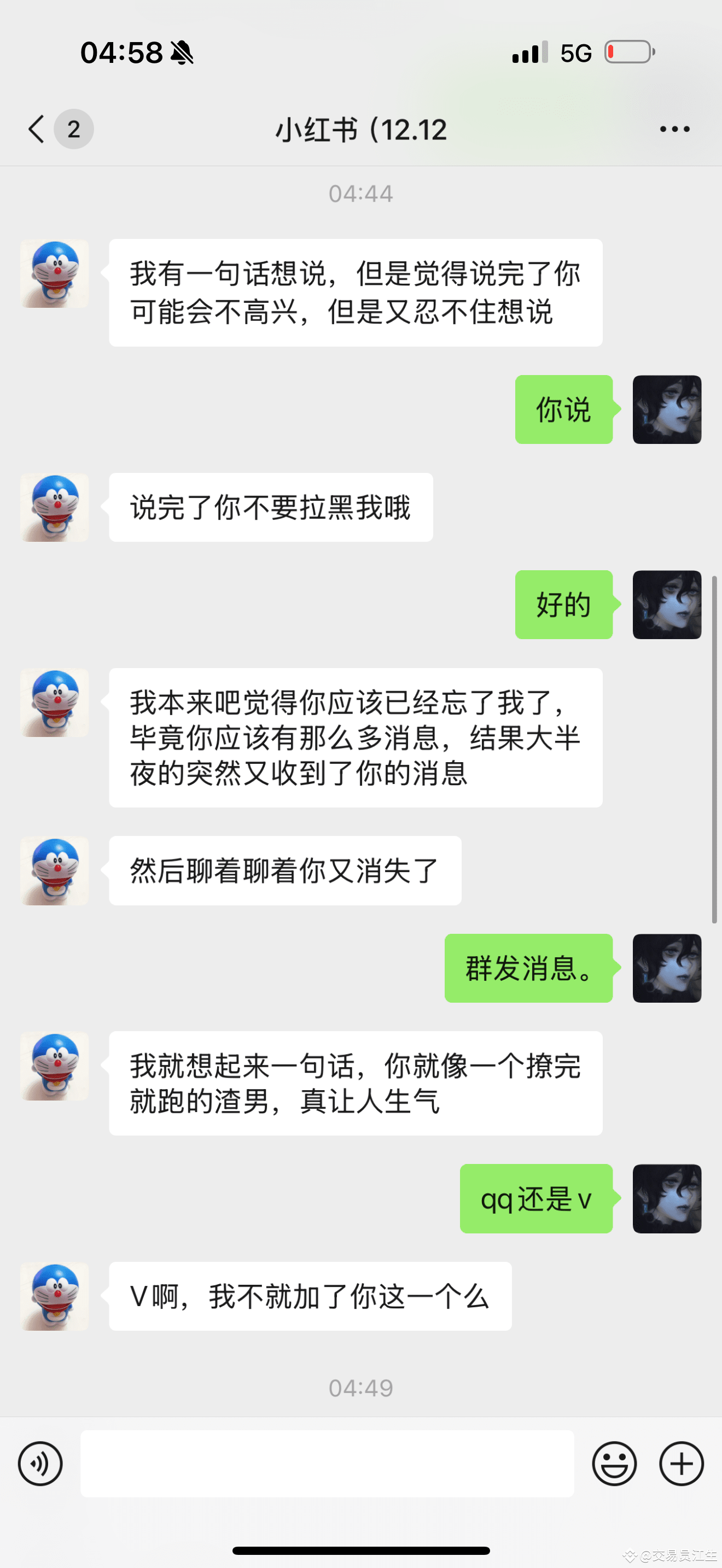Tap the 04:44 timestamp divider
This screenshot has height=1568, width=722.
click(360, 194)
